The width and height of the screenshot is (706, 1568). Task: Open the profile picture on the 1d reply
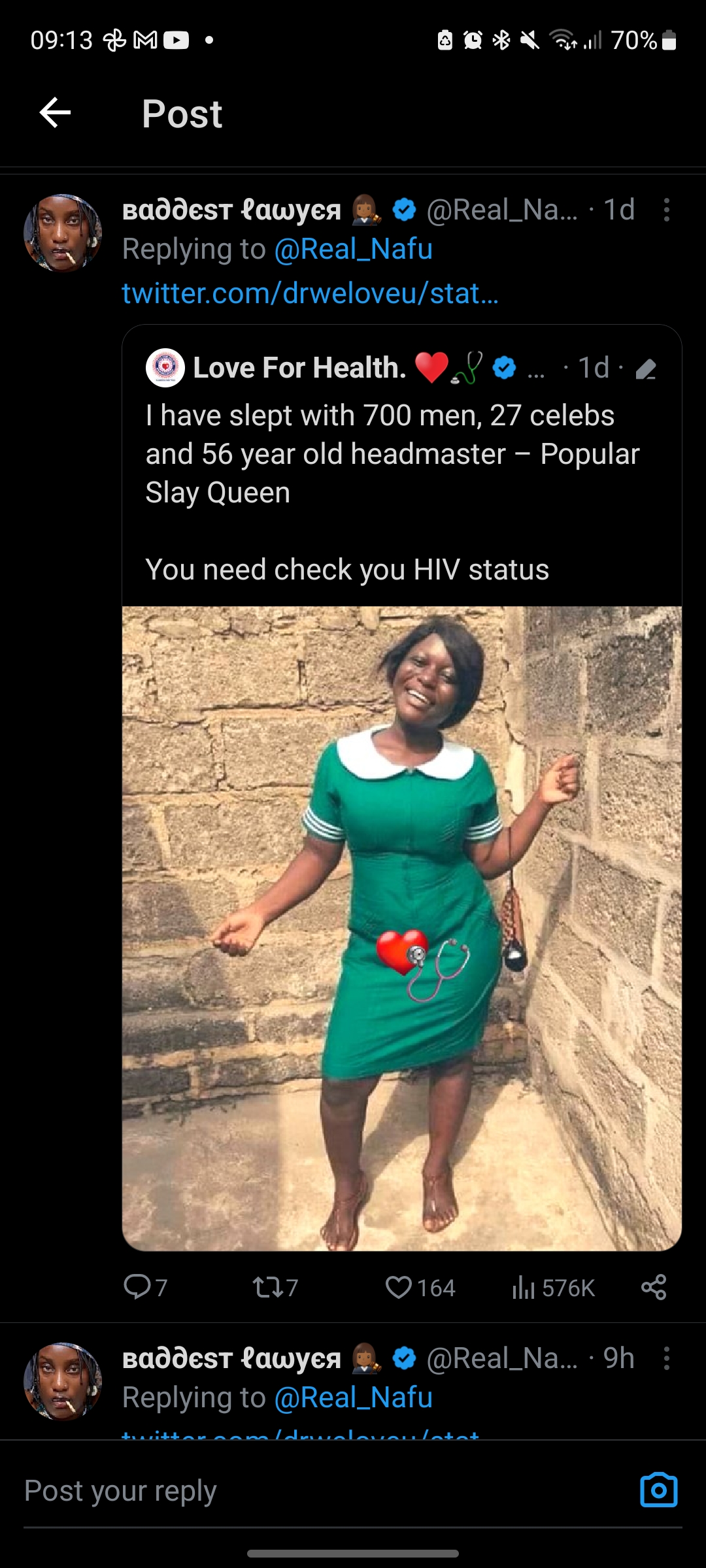63,233
